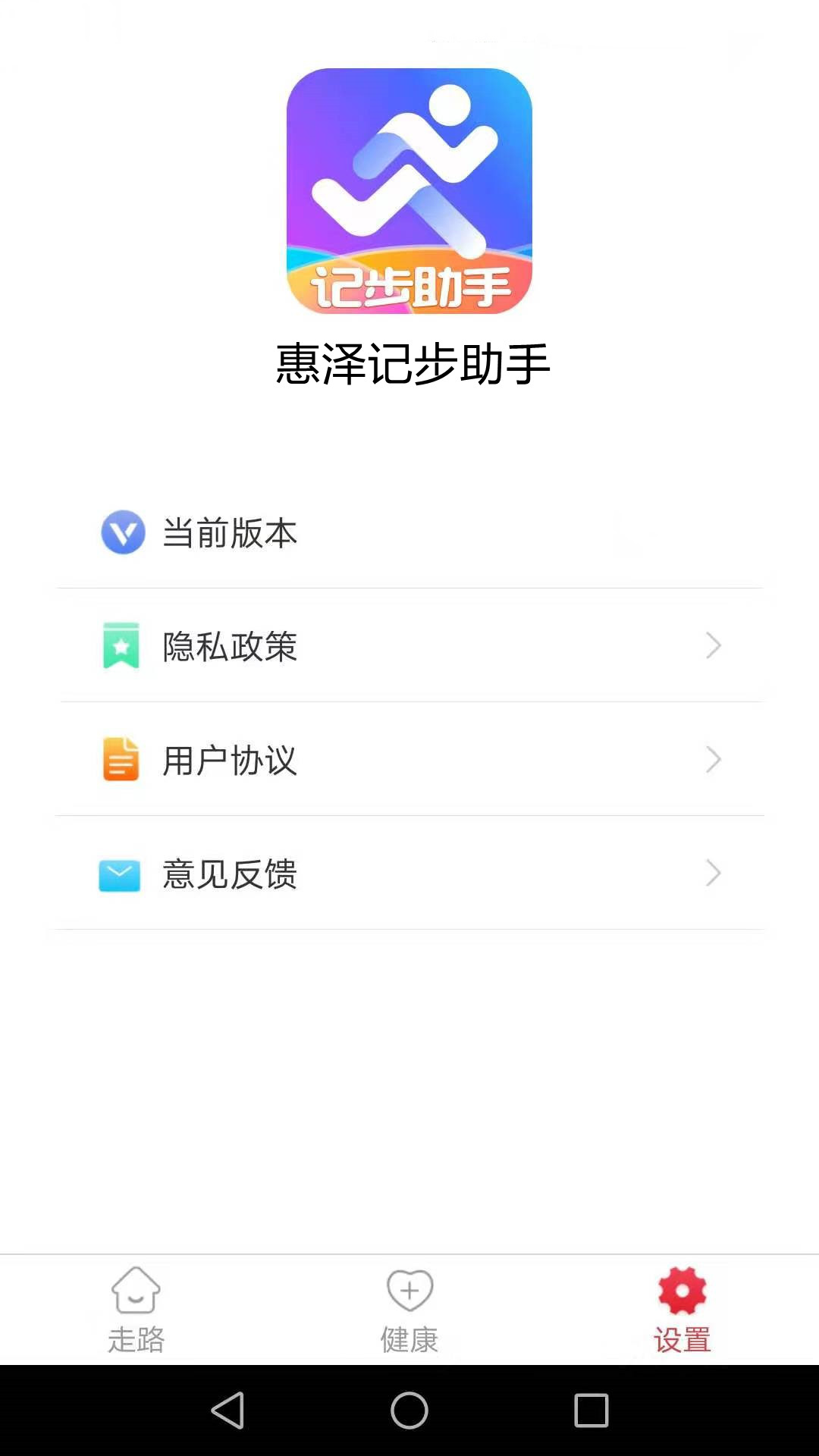Click the blue envelope icon for 意见反馈
The image size is (819, 1456).
(x=120, y=874)
